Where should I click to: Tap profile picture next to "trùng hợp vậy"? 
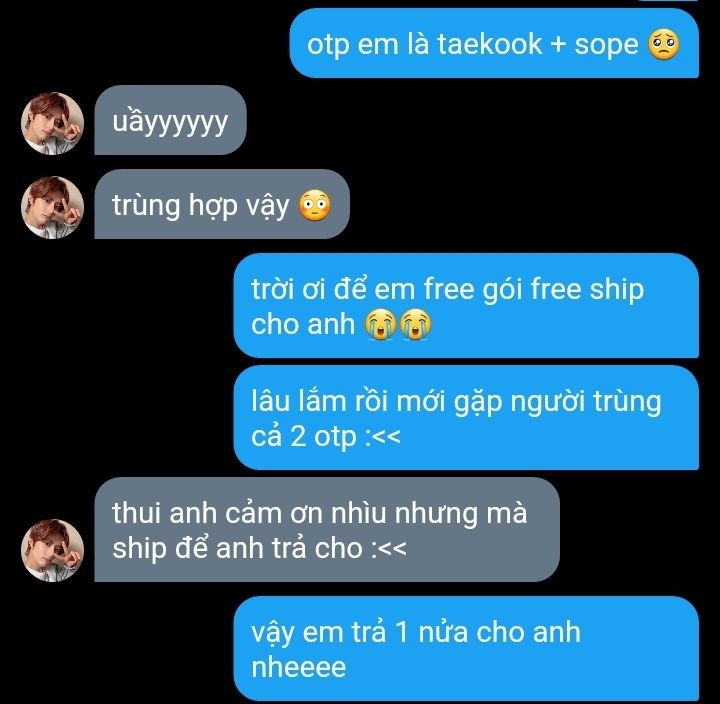click(52, 208)
